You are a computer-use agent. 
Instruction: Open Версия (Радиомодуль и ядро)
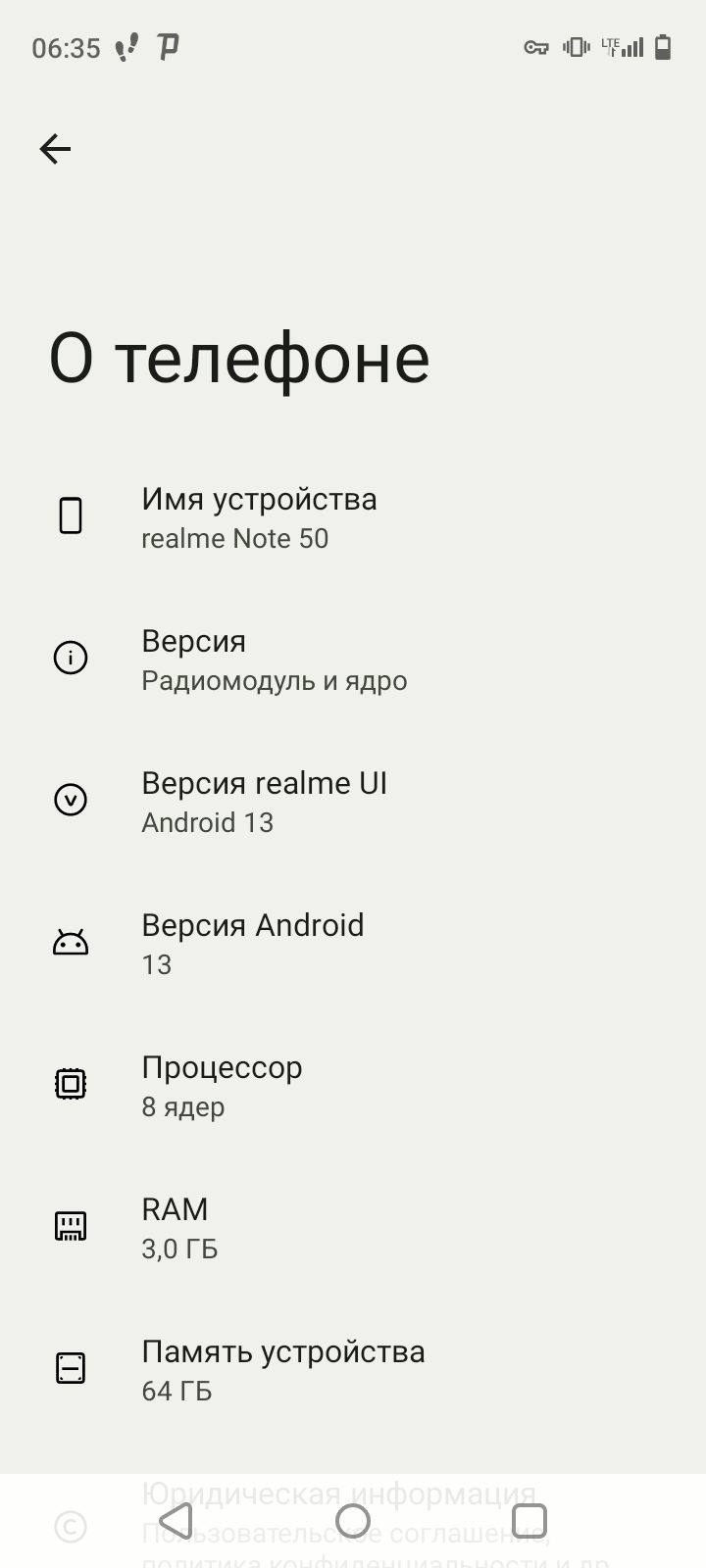click(x=353, y=659)
